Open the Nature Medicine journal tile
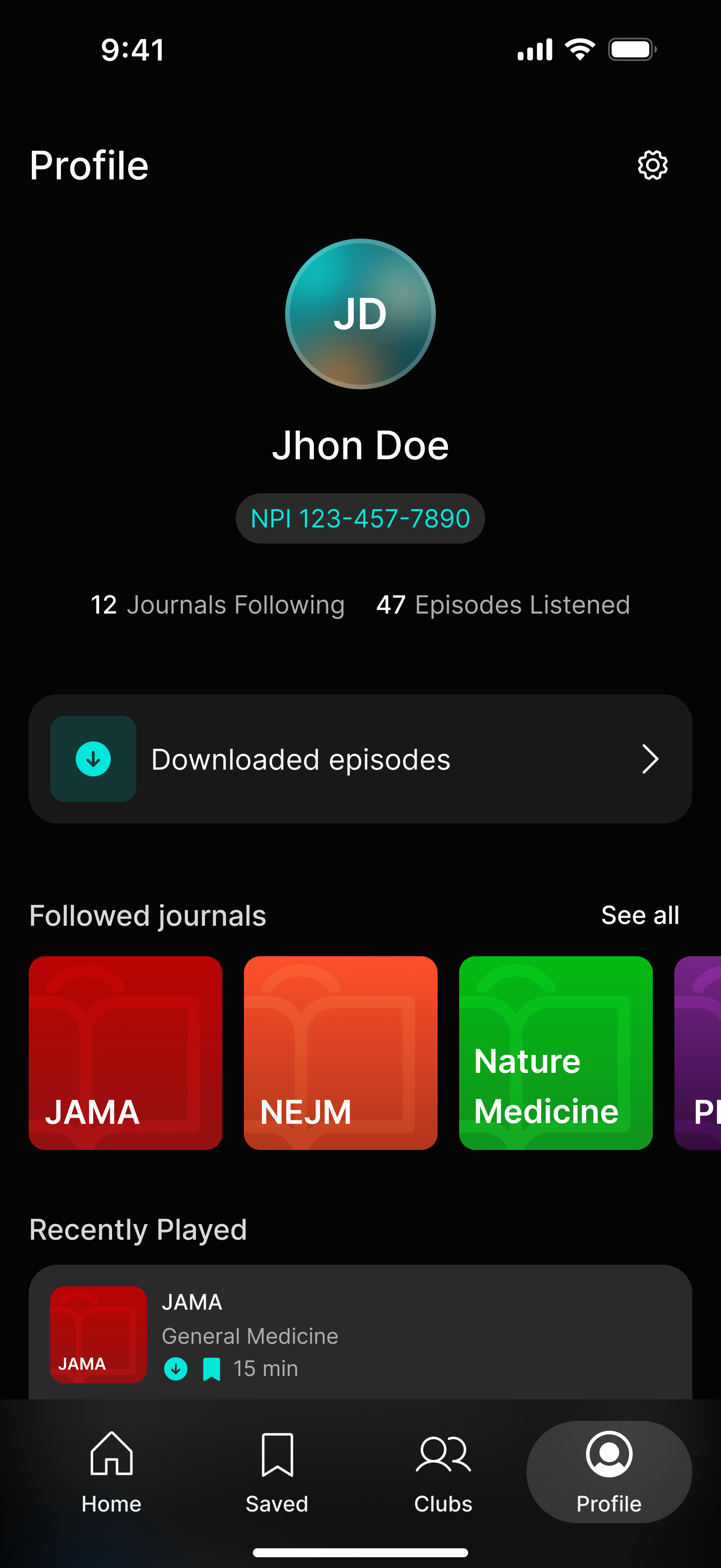Viewport: 721px width, 1568px height. 556,1052
